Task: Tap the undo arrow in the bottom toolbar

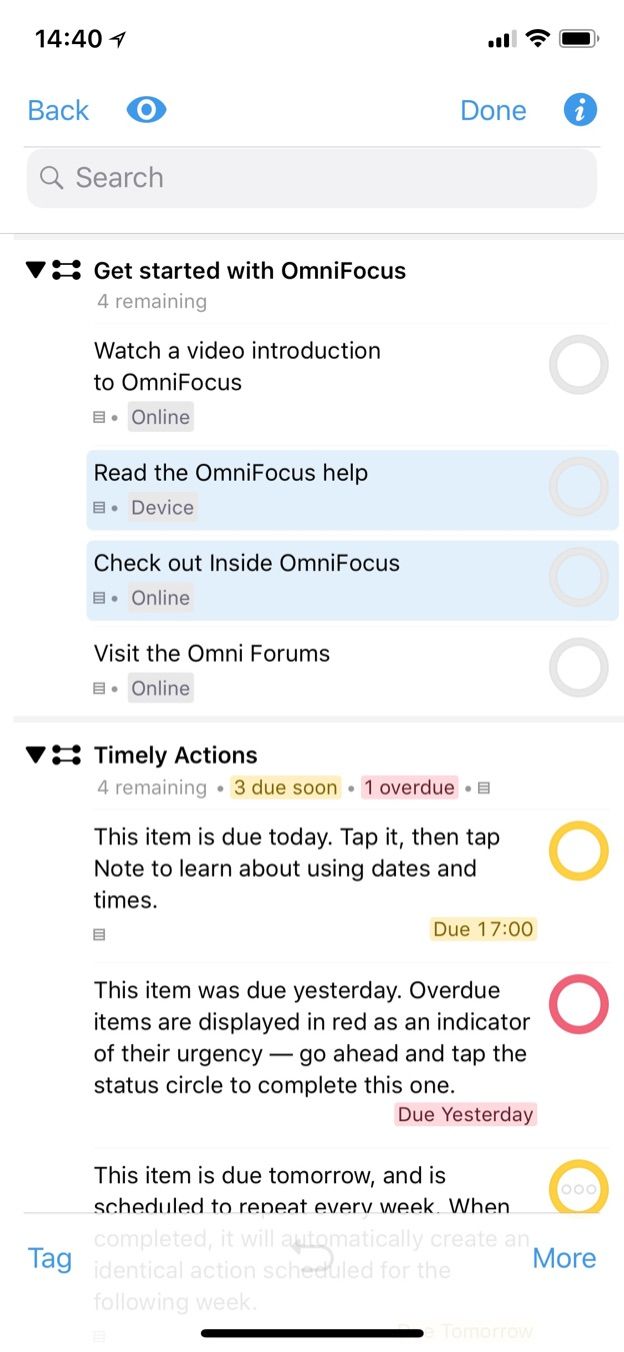Action: click(x=312, y=1257)
